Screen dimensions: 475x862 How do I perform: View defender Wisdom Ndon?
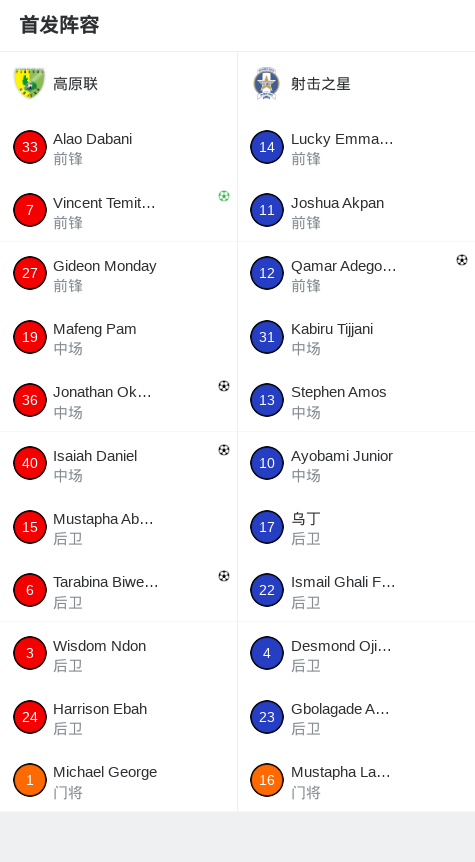click(118, 653)
